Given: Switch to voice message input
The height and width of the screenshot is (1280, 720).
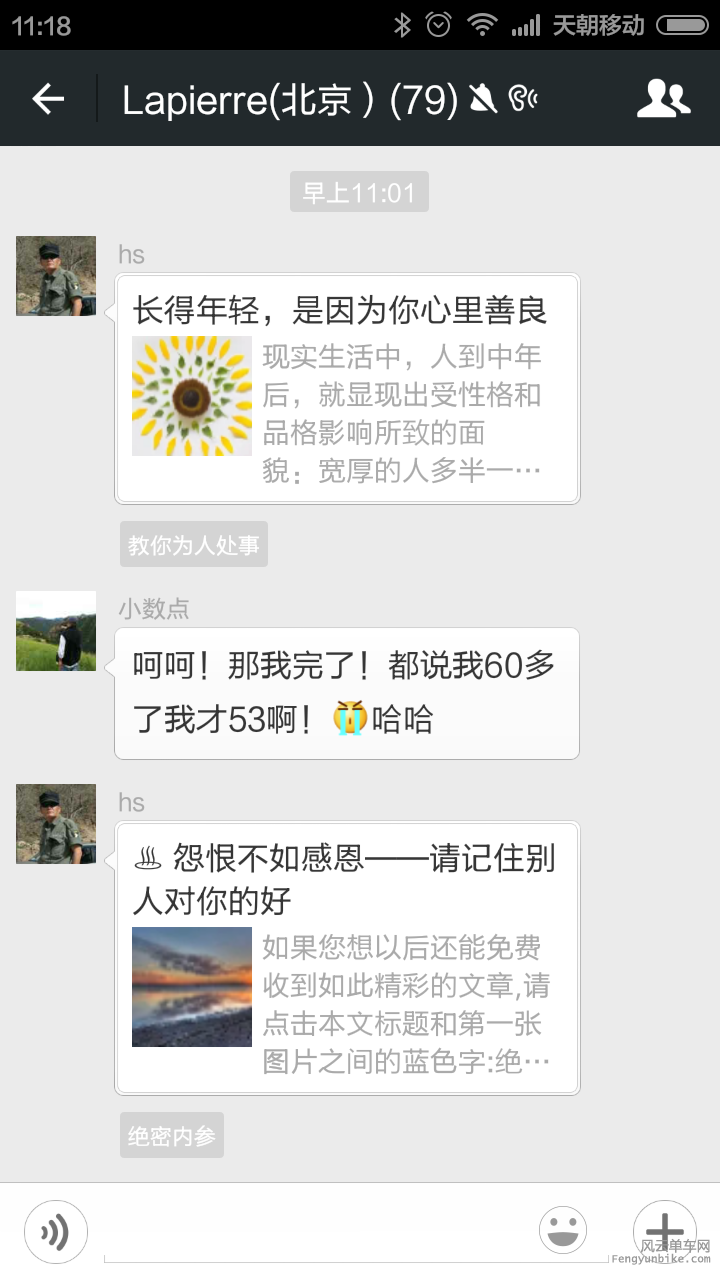Looking at the screenshot, I should point(56,1231).
